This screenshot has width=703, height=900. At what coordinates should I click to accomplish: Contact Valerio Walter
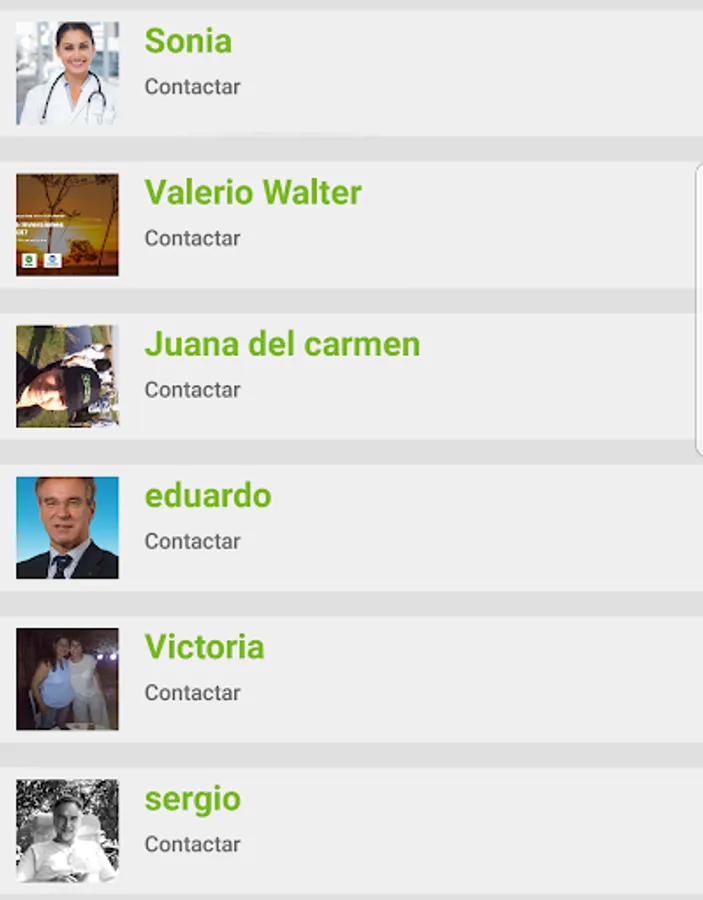click(193, 238)
